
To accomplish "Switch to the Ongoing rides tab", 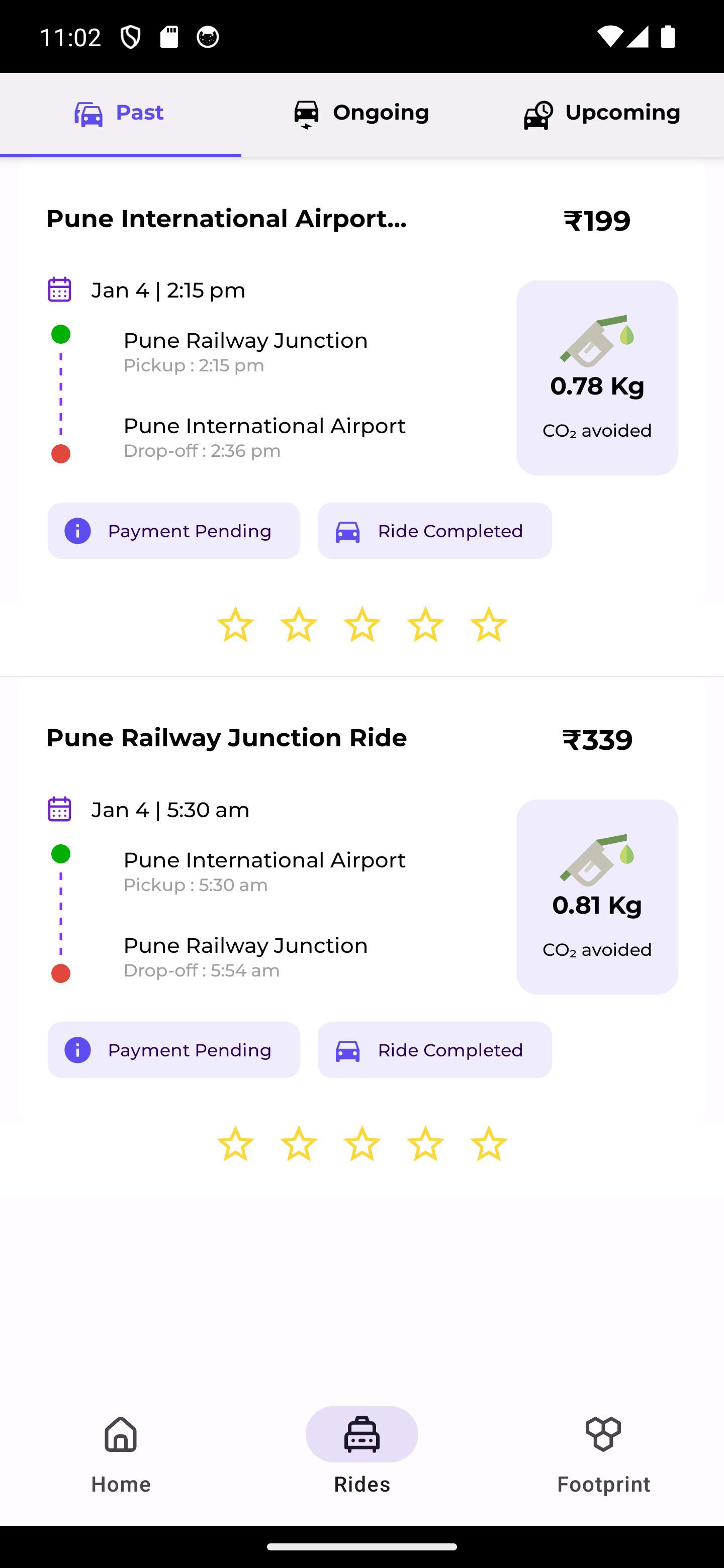I will pos(361,114).
